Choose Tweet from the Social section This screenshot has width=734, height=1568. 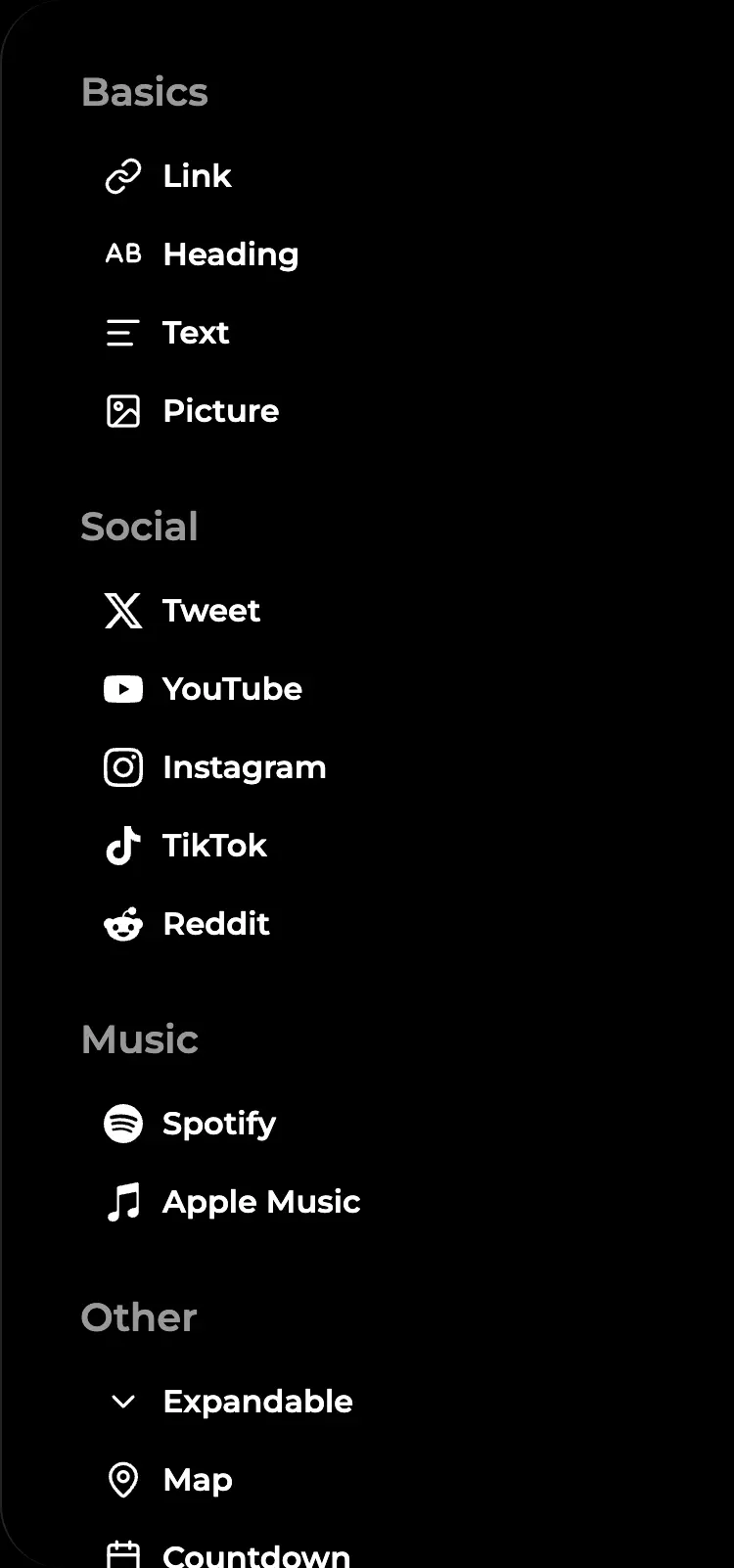(211, 611)
